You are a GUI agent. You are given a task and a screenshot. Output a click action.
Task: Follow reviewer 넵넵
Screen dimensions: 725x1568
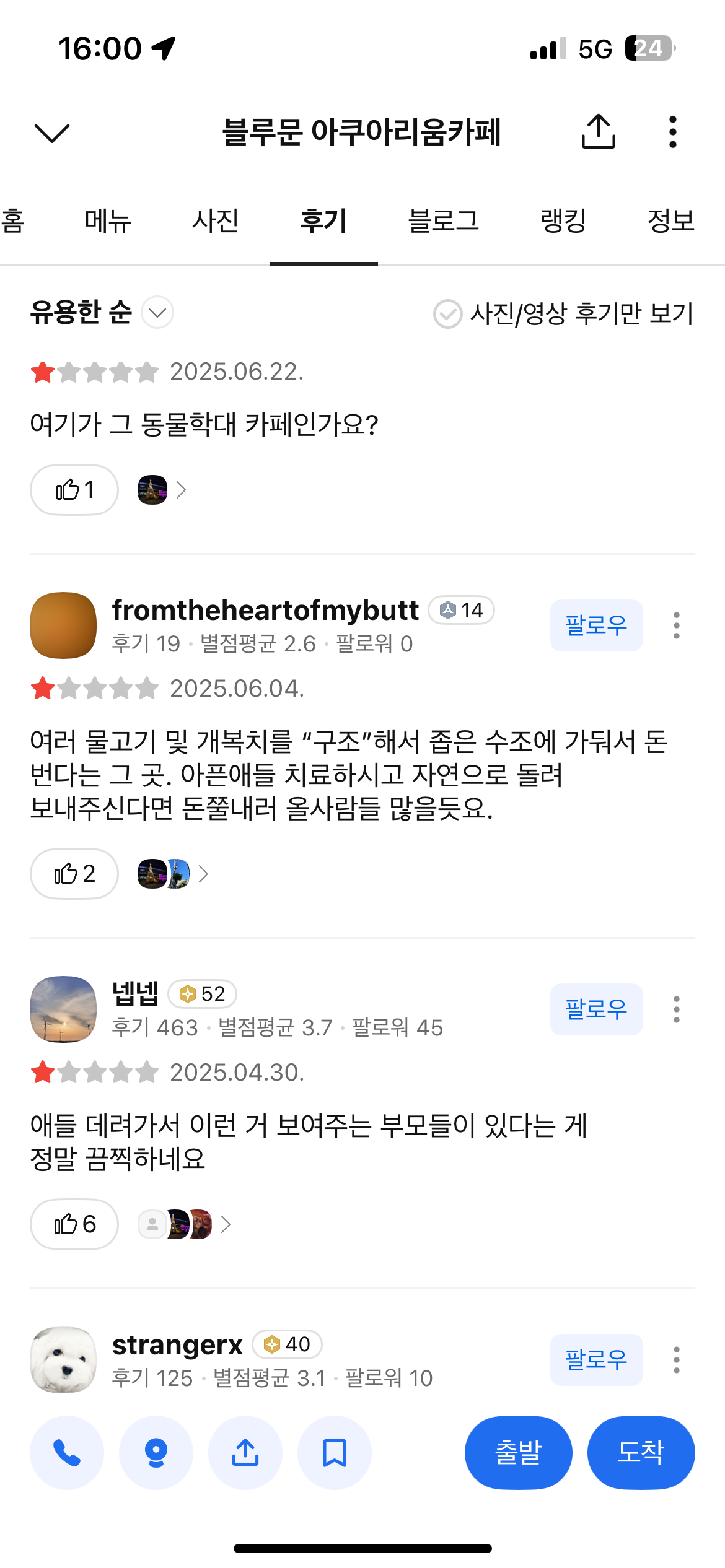(596, 1009)
